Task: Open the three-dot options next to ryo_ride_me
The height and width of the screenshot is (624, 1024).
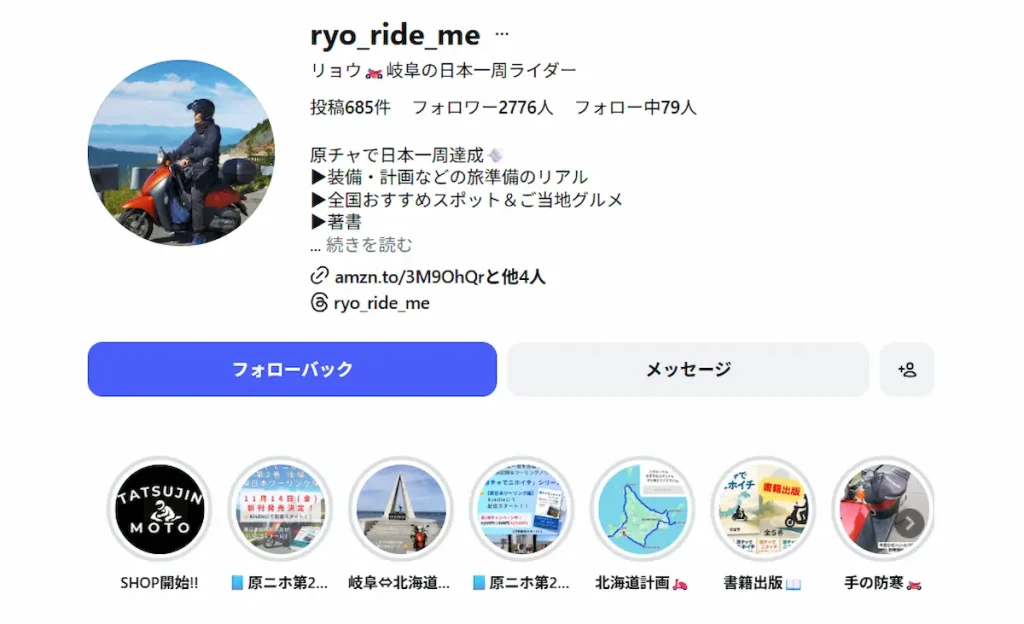Action: pyautogui.click(x=502, y=36)
